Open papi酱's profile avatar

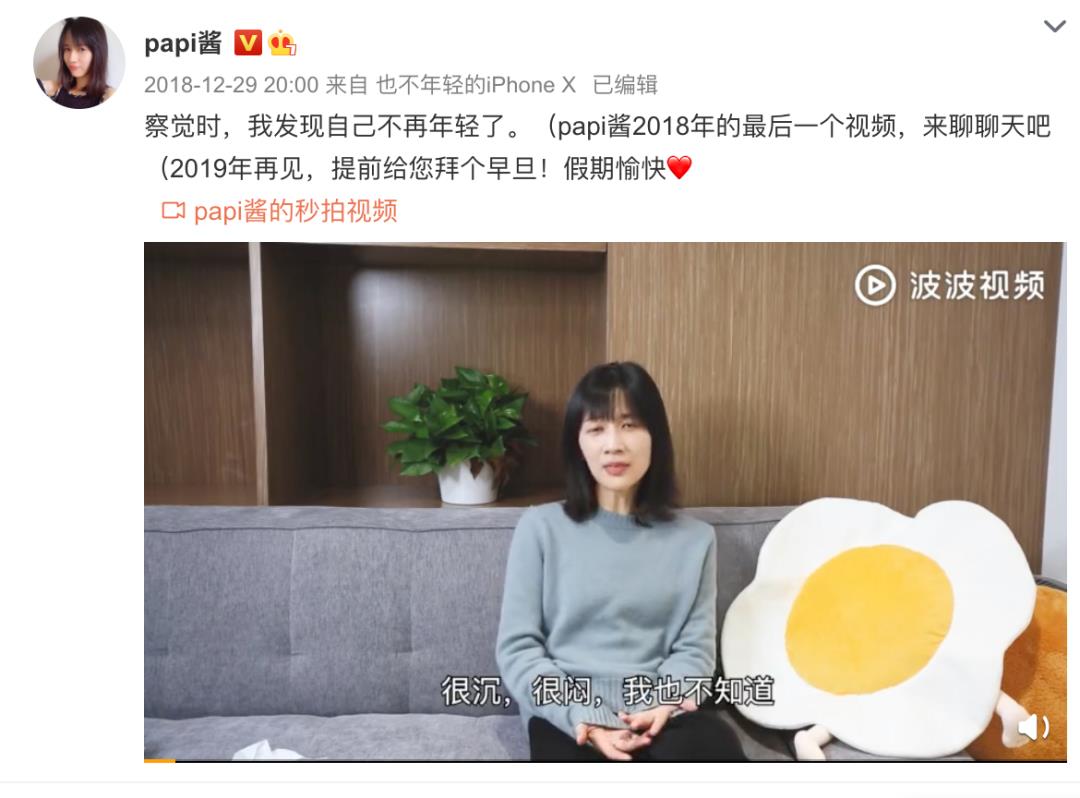(x=79, y=62)
